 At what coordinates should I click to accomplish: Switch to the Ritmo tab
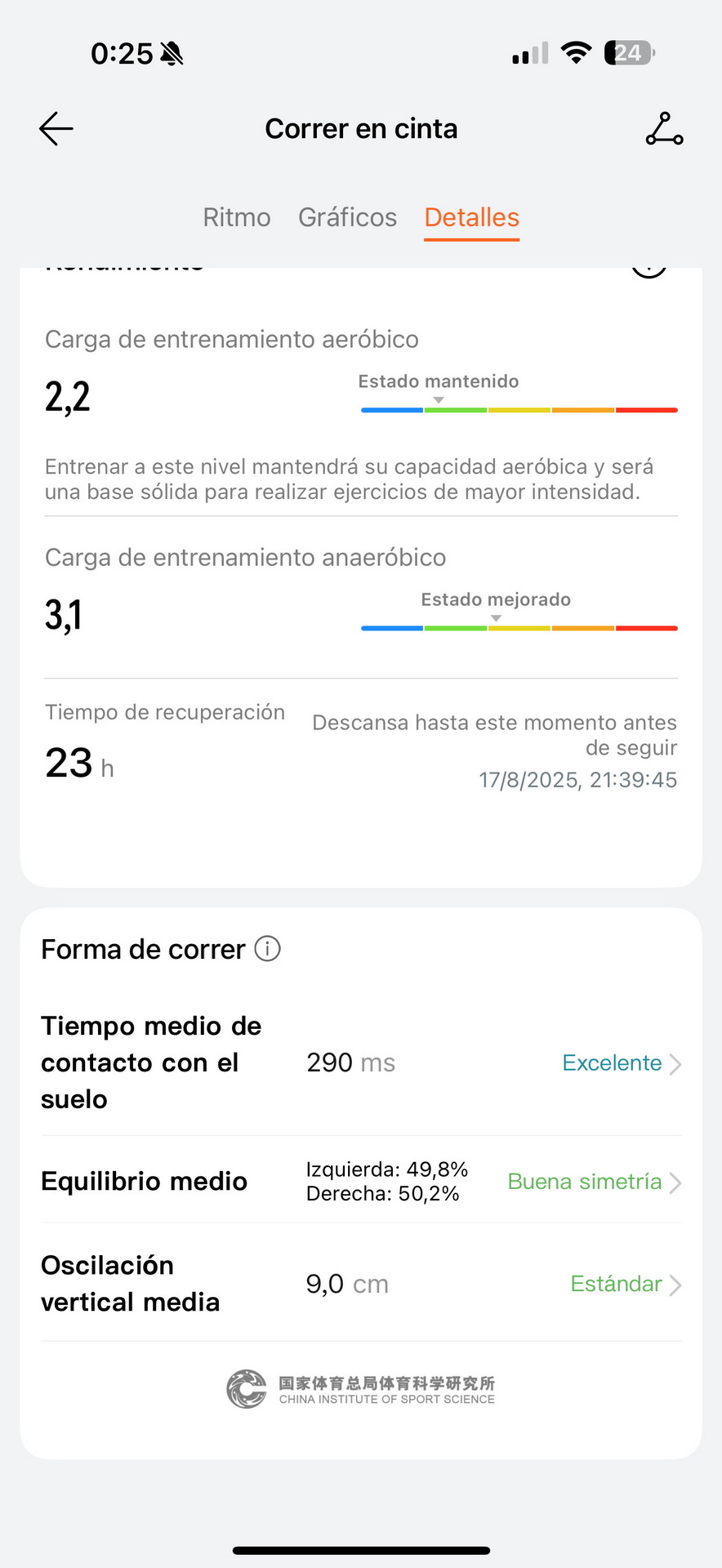[x=237, y=217]
